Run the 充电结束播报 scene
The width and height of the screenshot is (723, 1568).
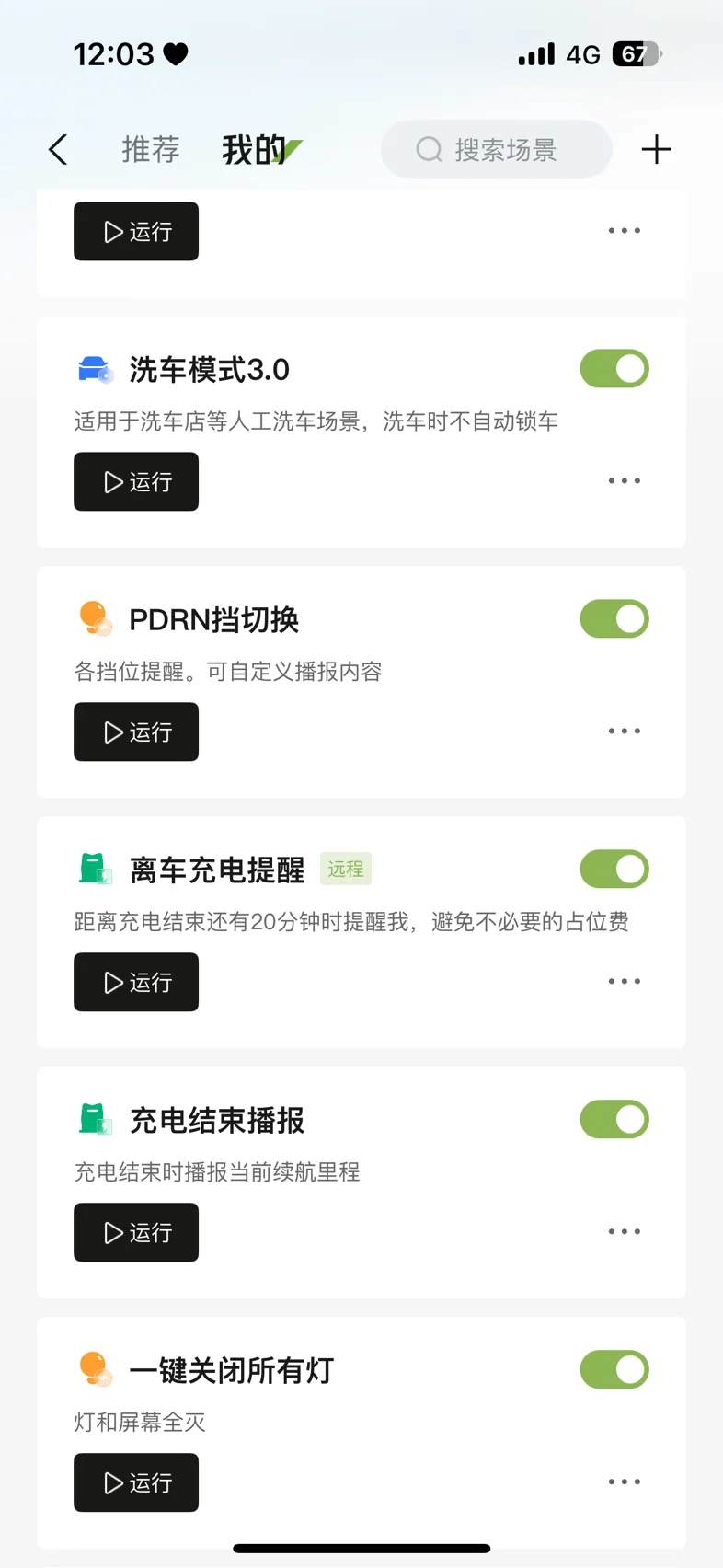(x=136, y=1232)
